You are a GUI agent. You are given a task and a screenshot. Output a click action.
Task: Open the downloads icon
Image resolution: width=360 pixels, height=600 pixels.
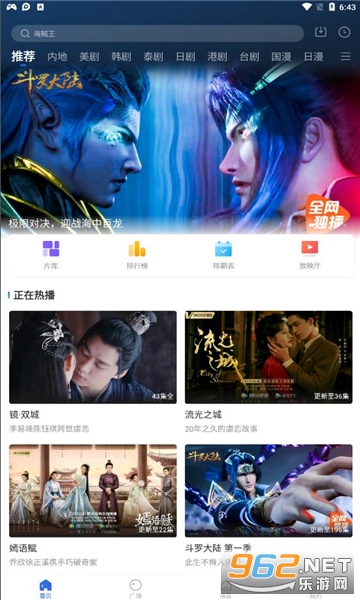click(x=321, y=32)
